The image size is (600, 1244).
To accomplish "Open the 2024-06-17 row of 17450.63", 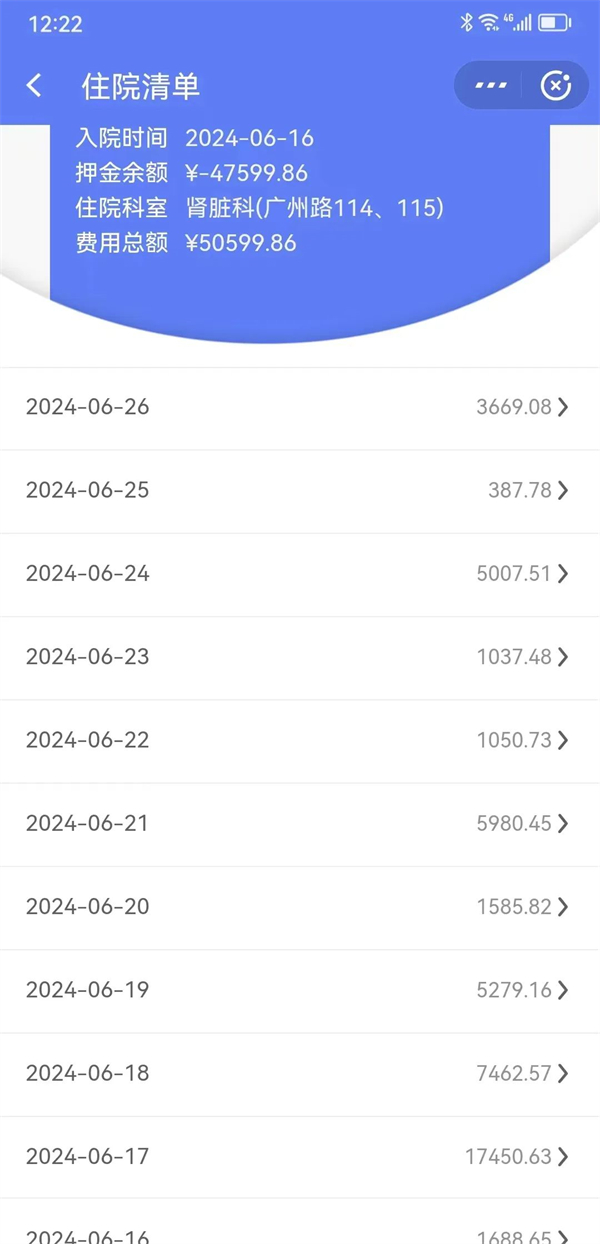I will tap(300, 1158).
